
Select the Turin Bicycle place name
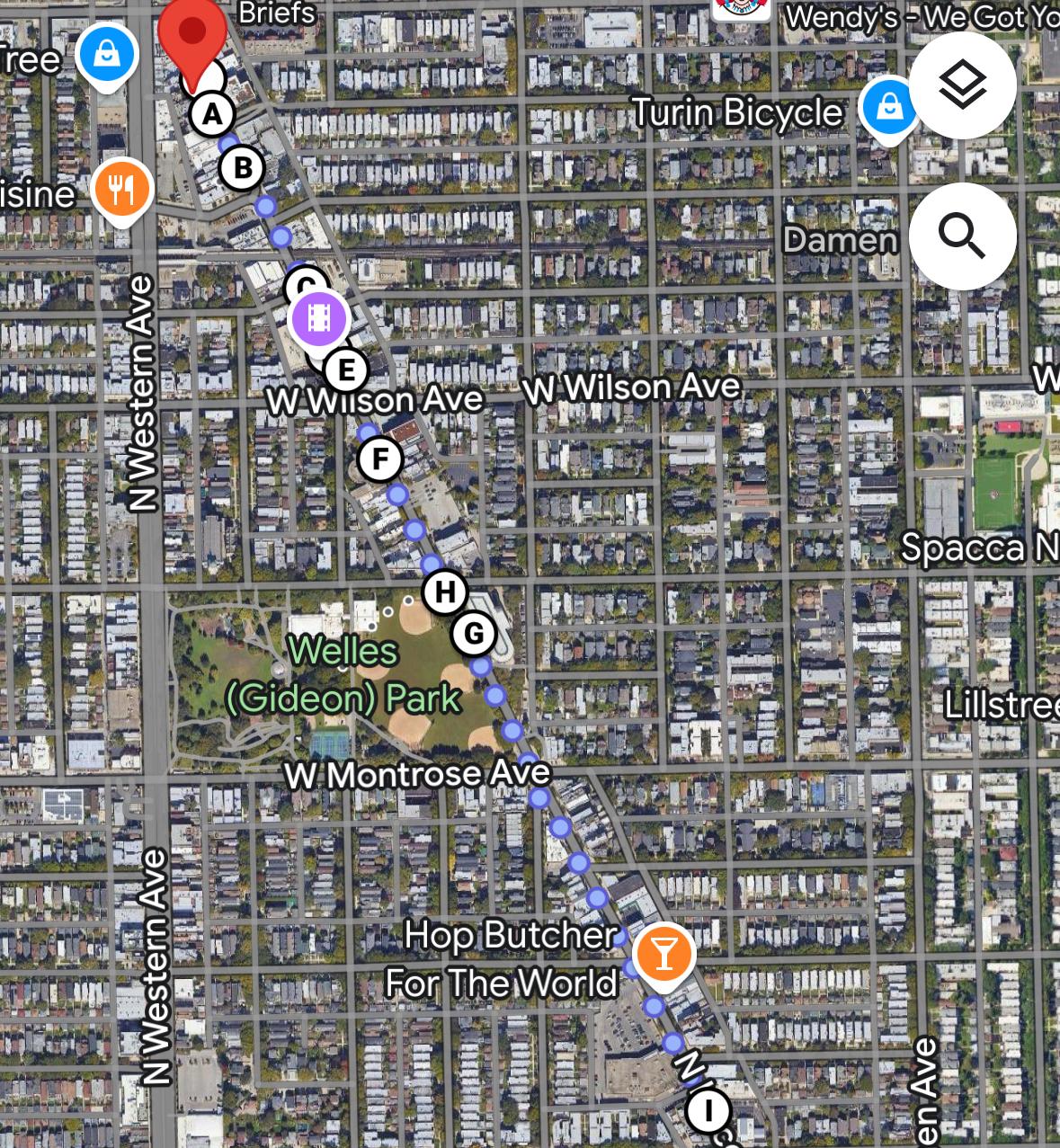point(738,111)
